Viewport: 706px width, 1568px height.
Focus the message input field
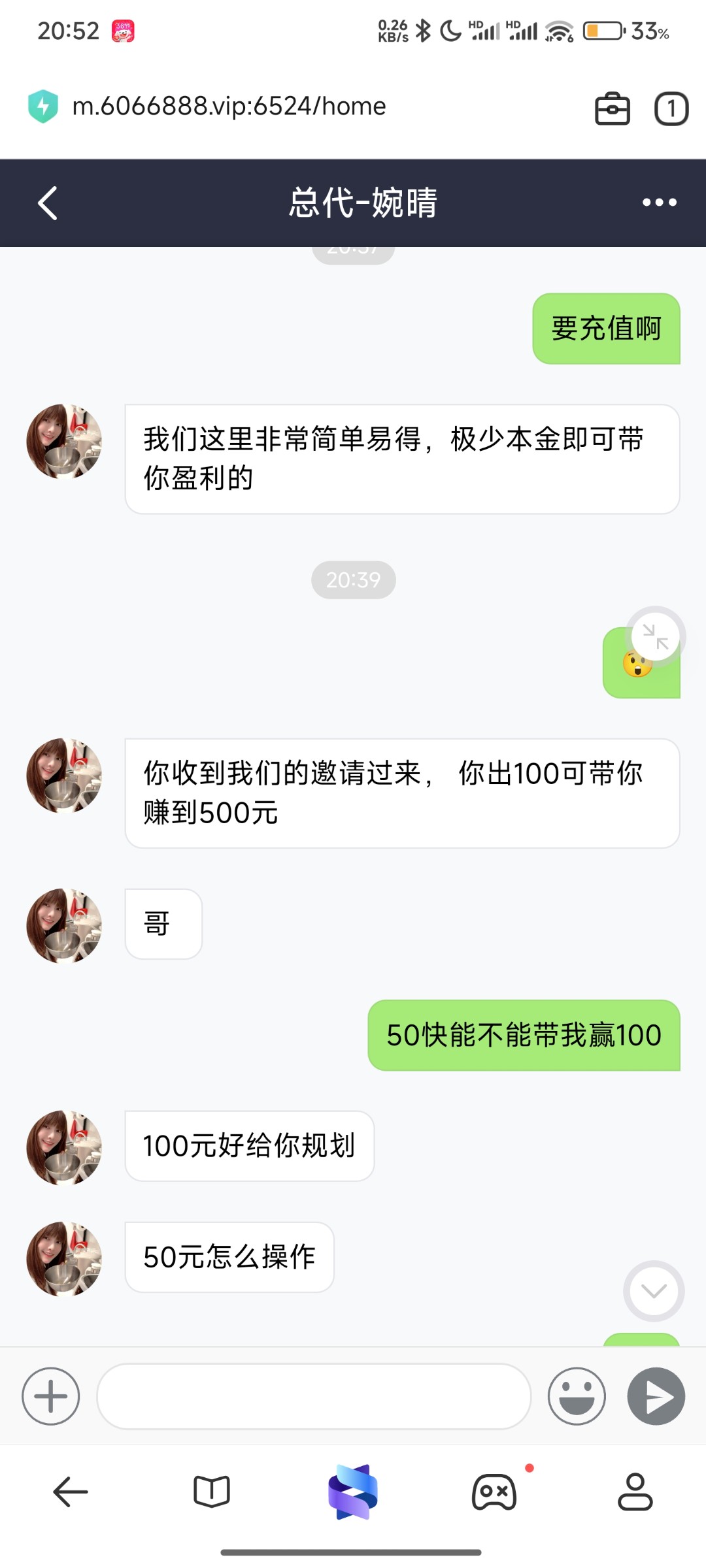314,1396
